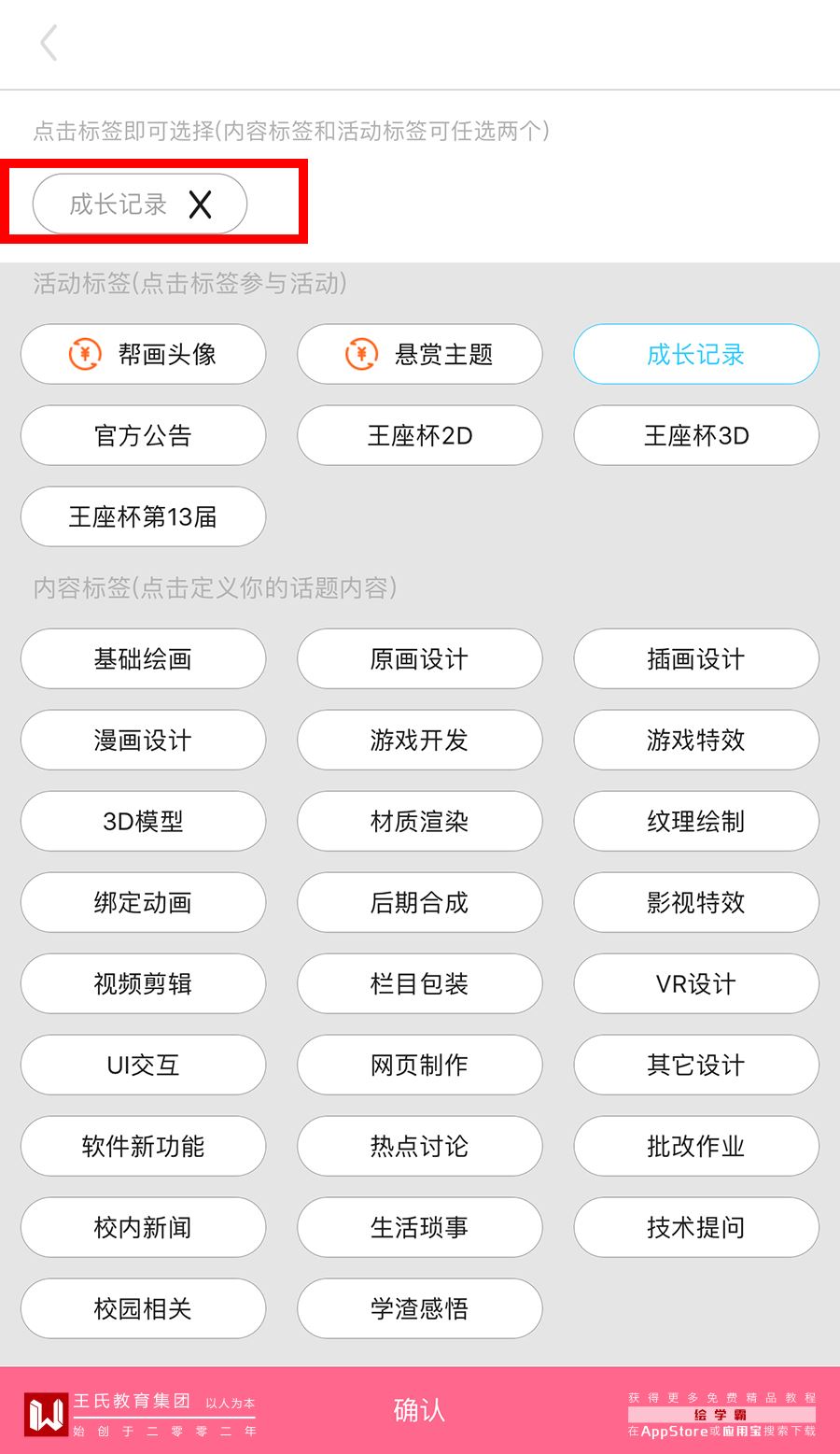Choose the 悬赏主题 activity tag
840x1454 pixels.
tap(420, 355)
